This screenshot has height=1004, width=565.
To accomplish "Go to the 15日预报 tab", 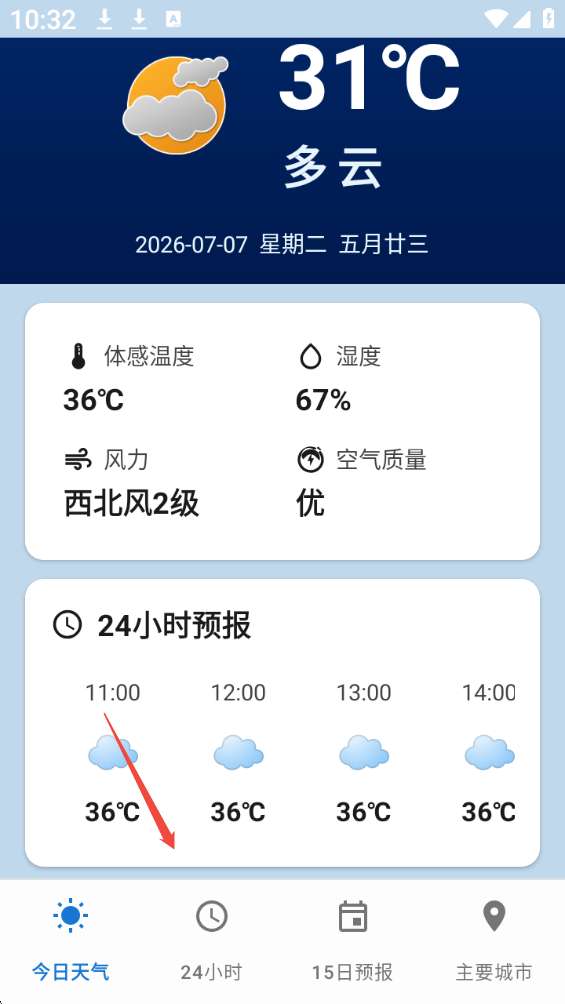I will [x=352, y=941].
